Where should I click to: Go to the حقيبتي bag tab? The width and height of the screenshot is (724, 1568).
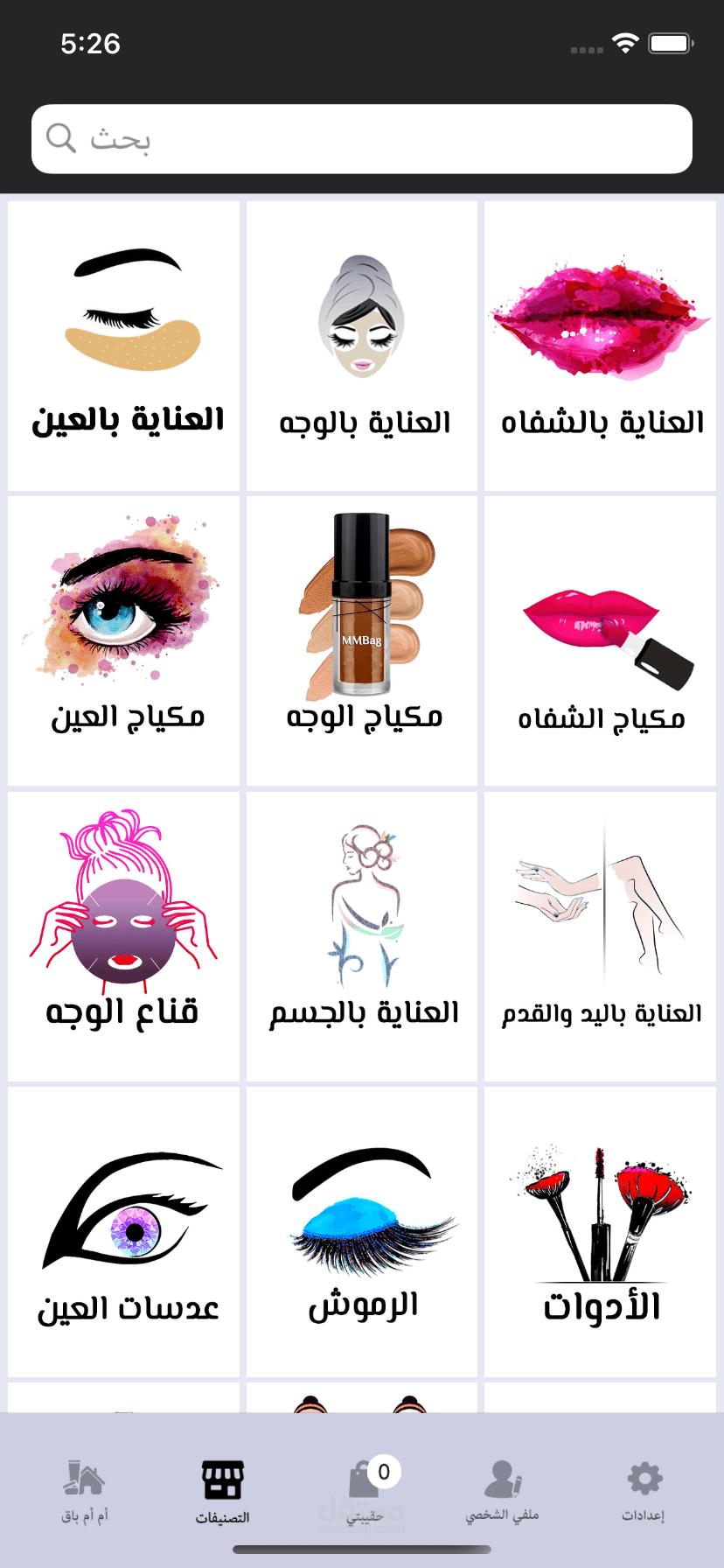(365, 1491)
